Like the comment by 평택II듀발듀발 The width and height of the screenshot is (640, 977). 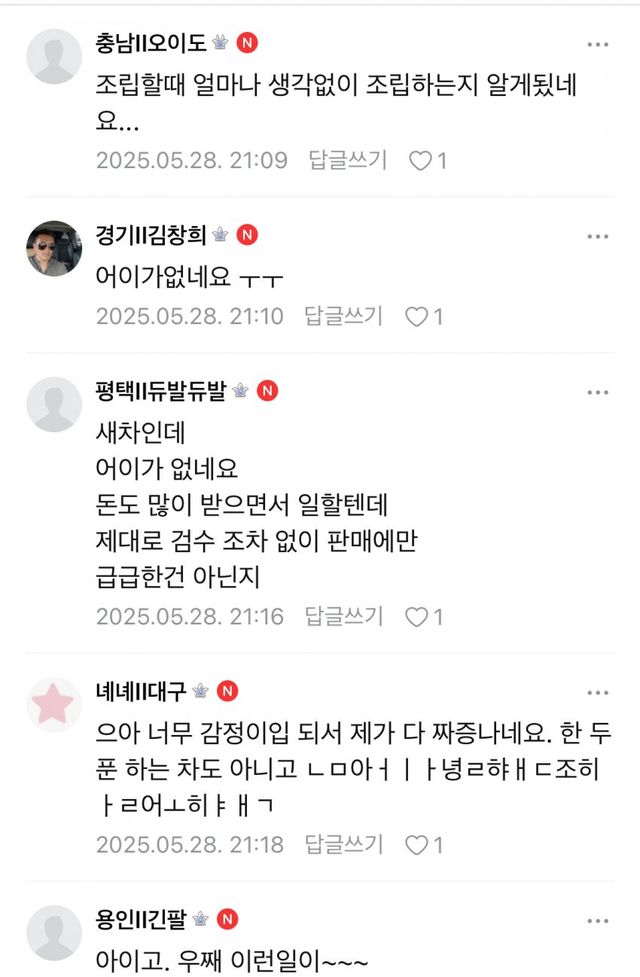point(417,616)
